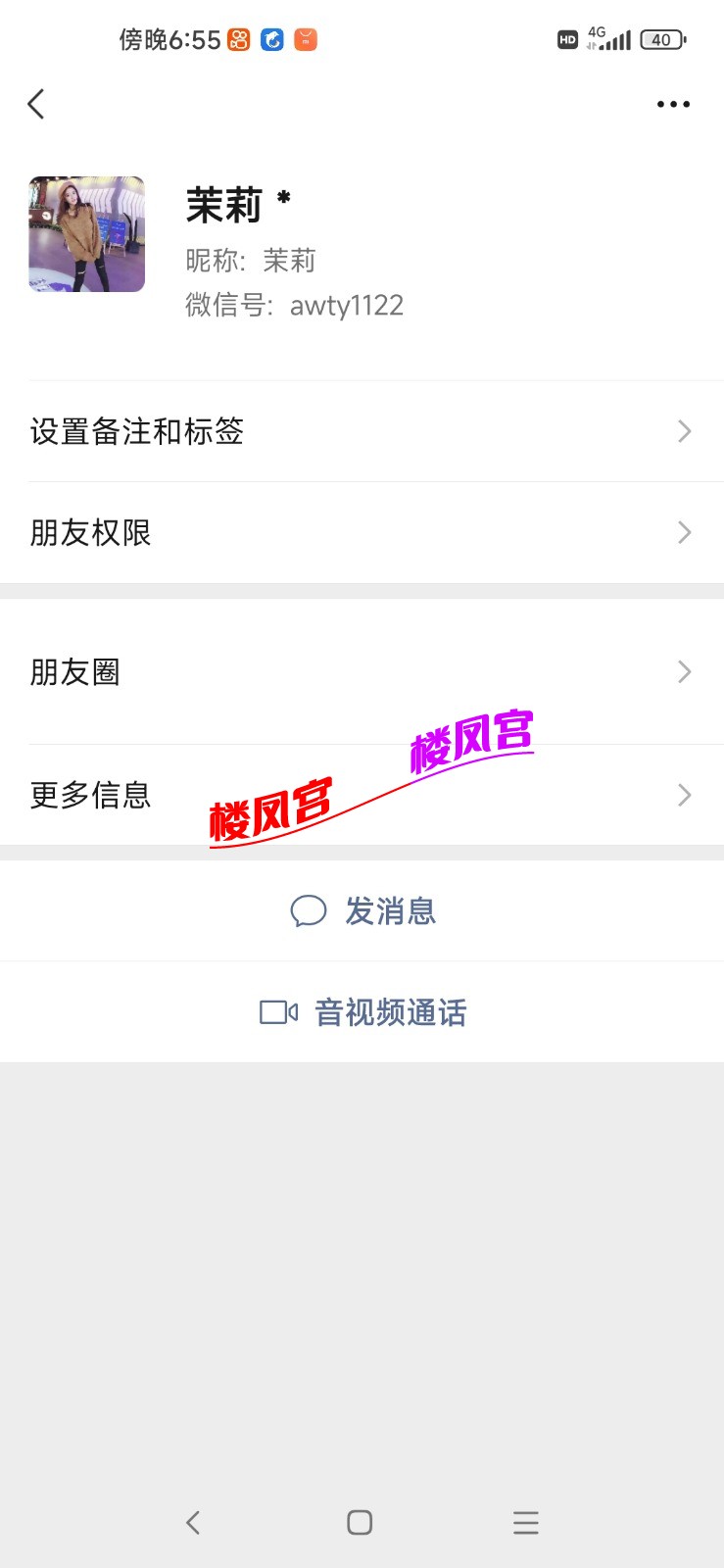Tap the chat bubble icon next to 发消息
The height and width of the screenshot is (1568, 724).
click(309, 910)
